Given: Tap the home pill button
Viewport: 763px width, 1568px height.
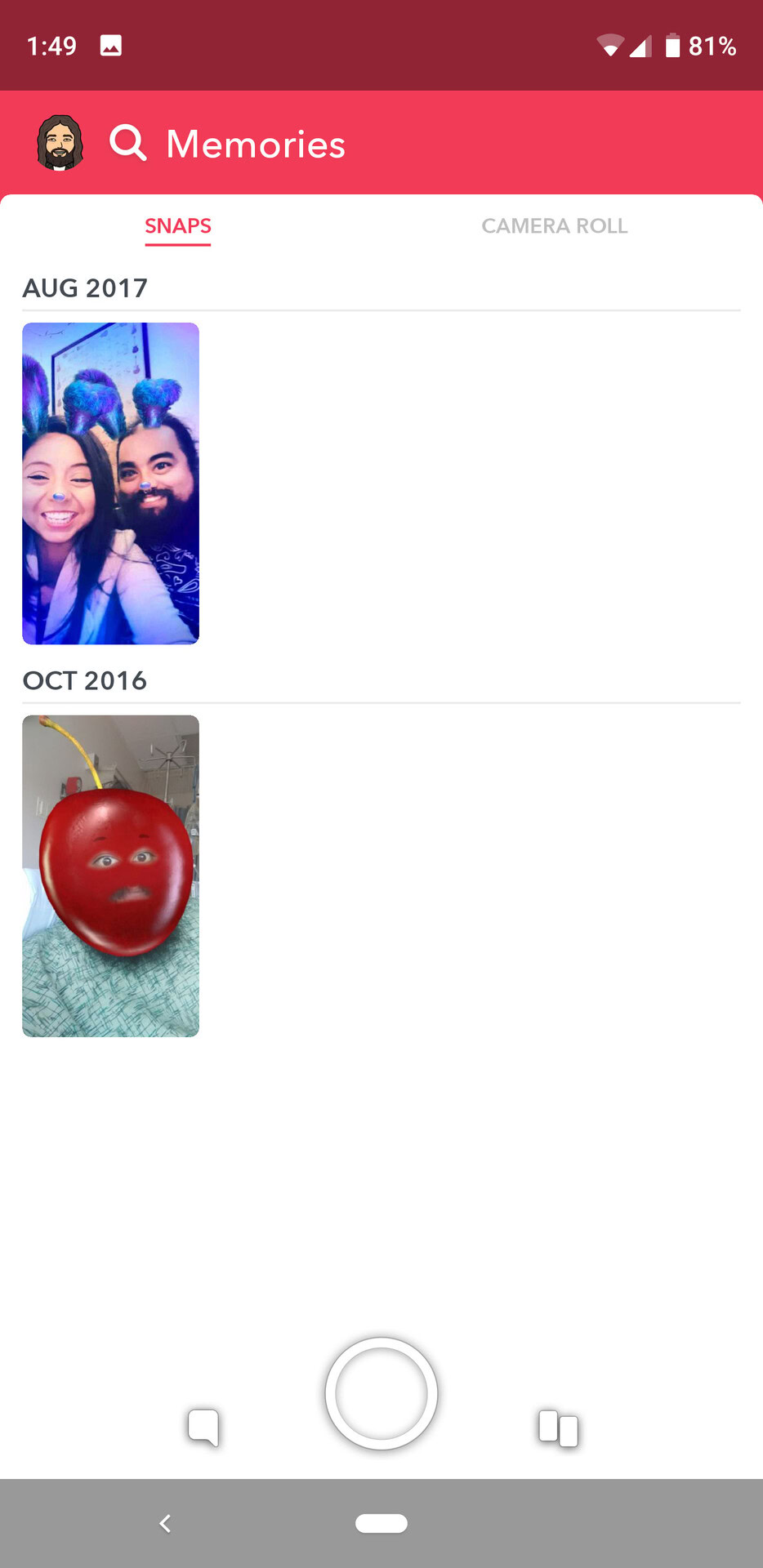Looking at the screenshot, I should 381,1523.
